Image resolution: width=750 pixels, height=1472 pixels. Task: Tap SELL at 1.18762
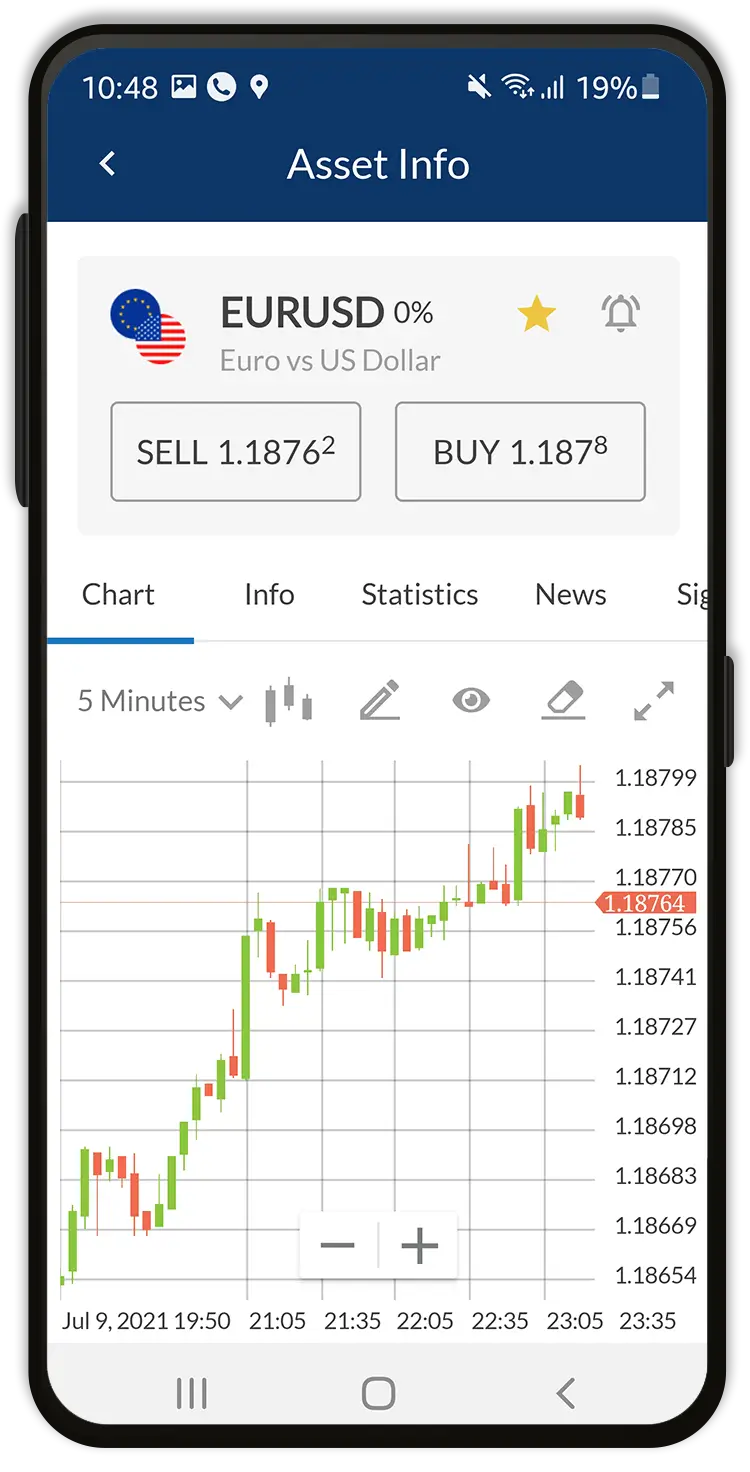click(x=235, y=451)
